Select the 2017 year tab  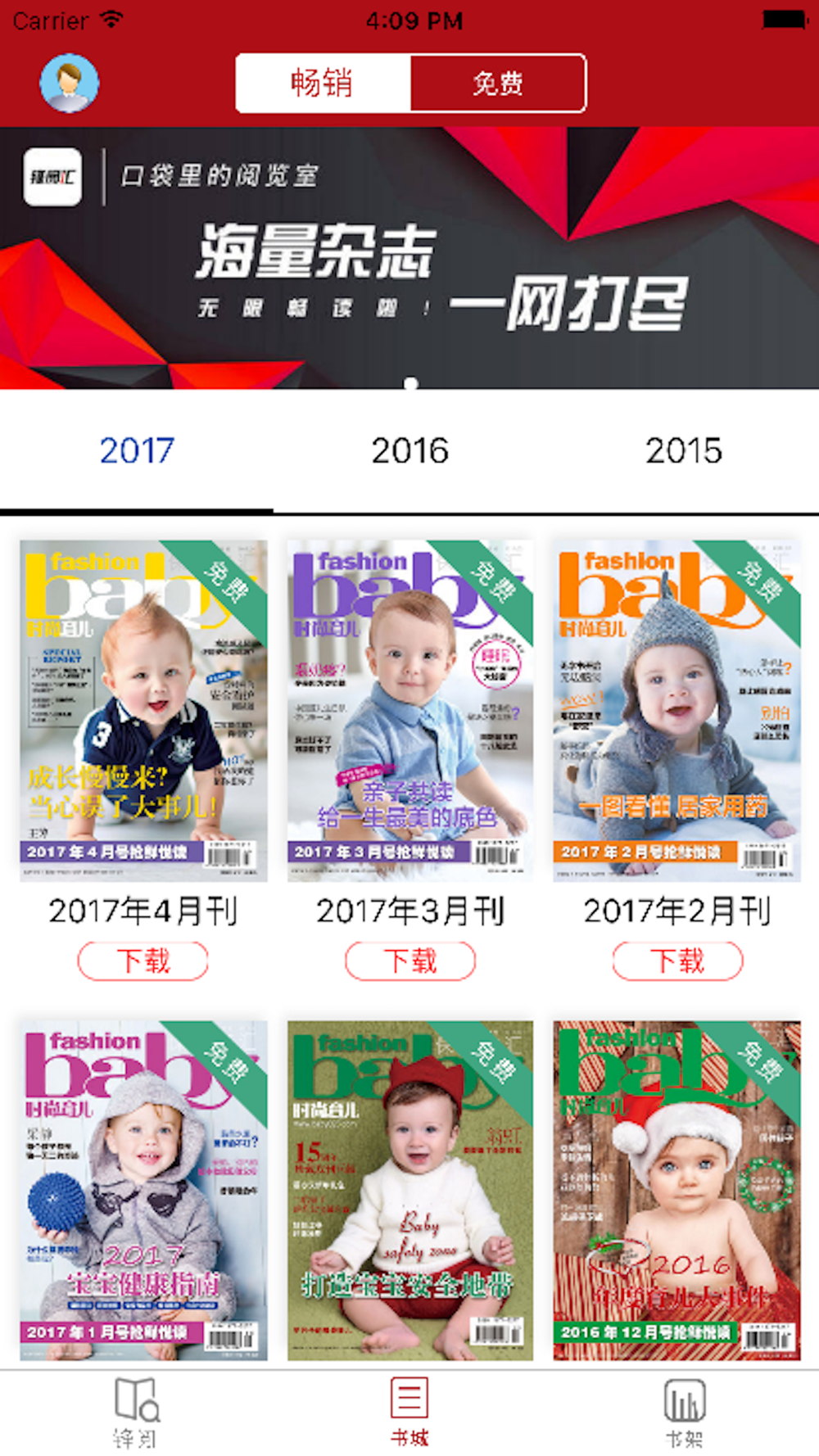(137, 450)
